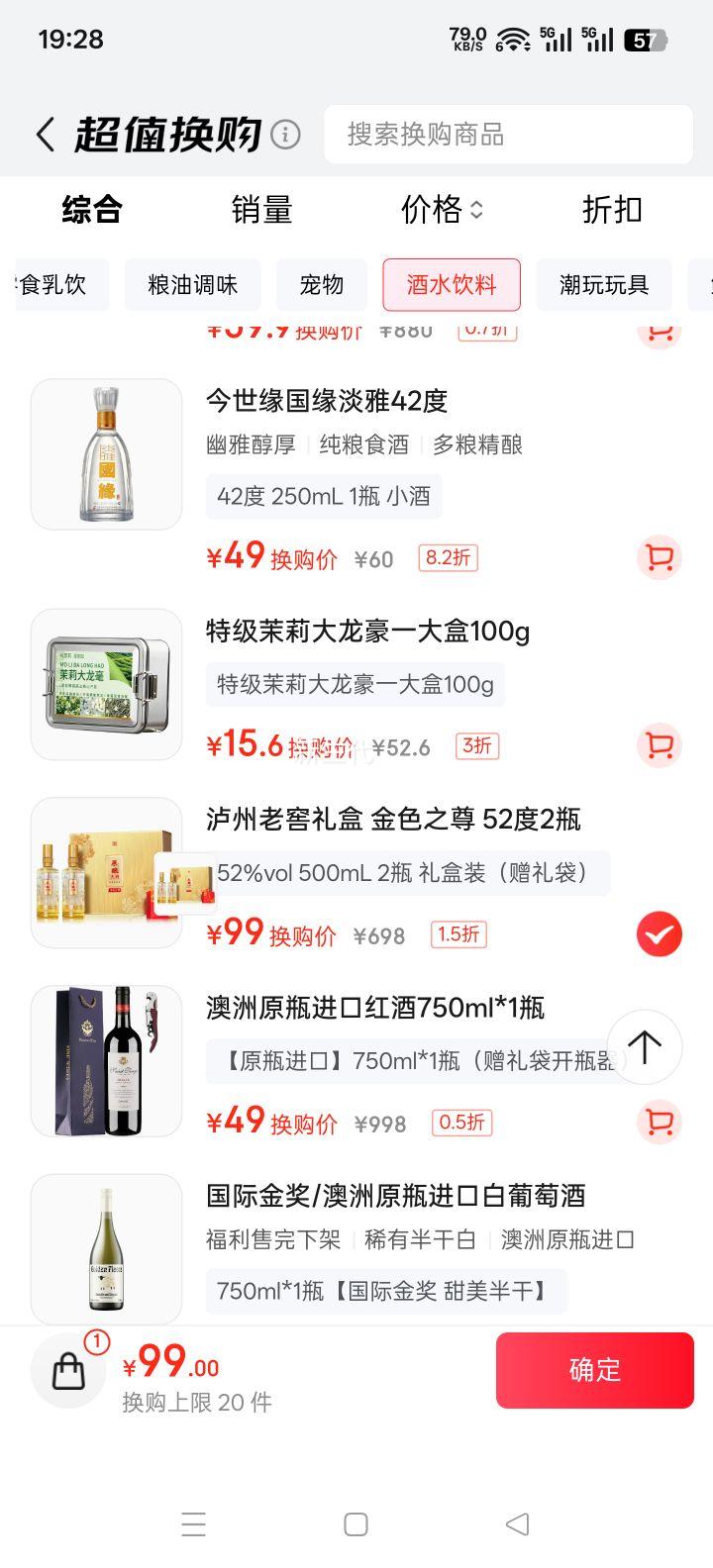Tap the back-to-top arrow button
Viewport: 713px width, 1568px height.
pos(645,1046)
